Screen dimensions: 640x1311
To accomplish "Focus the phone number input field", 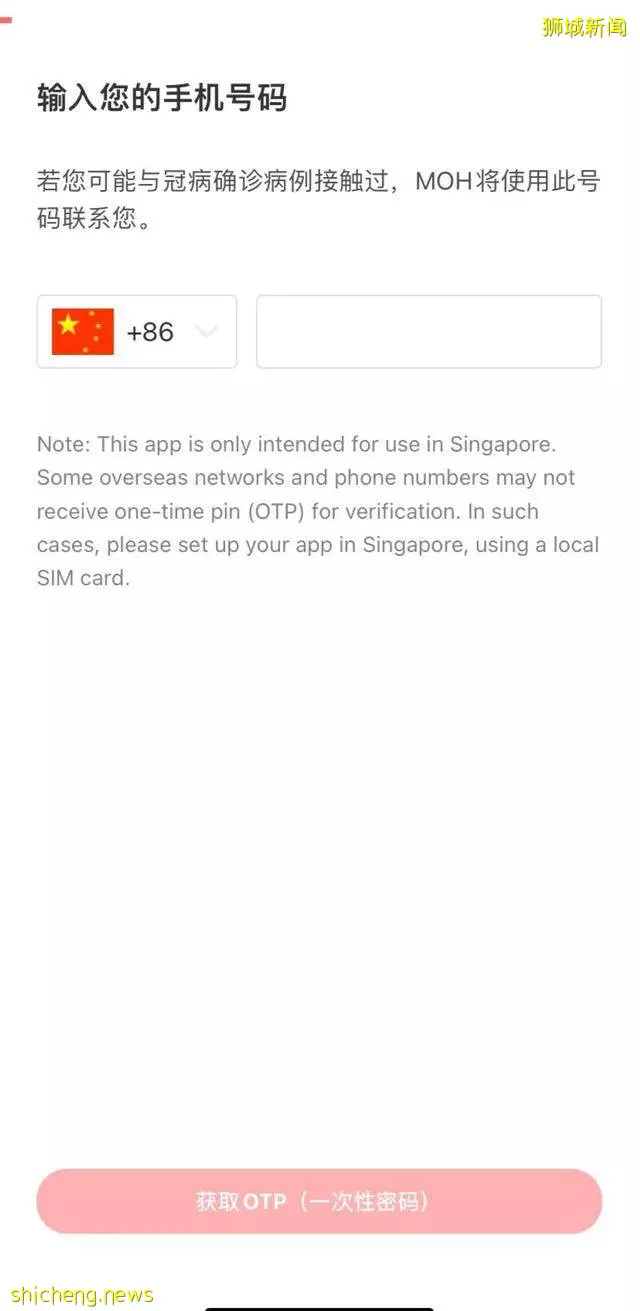I will [x=428, y=332].
